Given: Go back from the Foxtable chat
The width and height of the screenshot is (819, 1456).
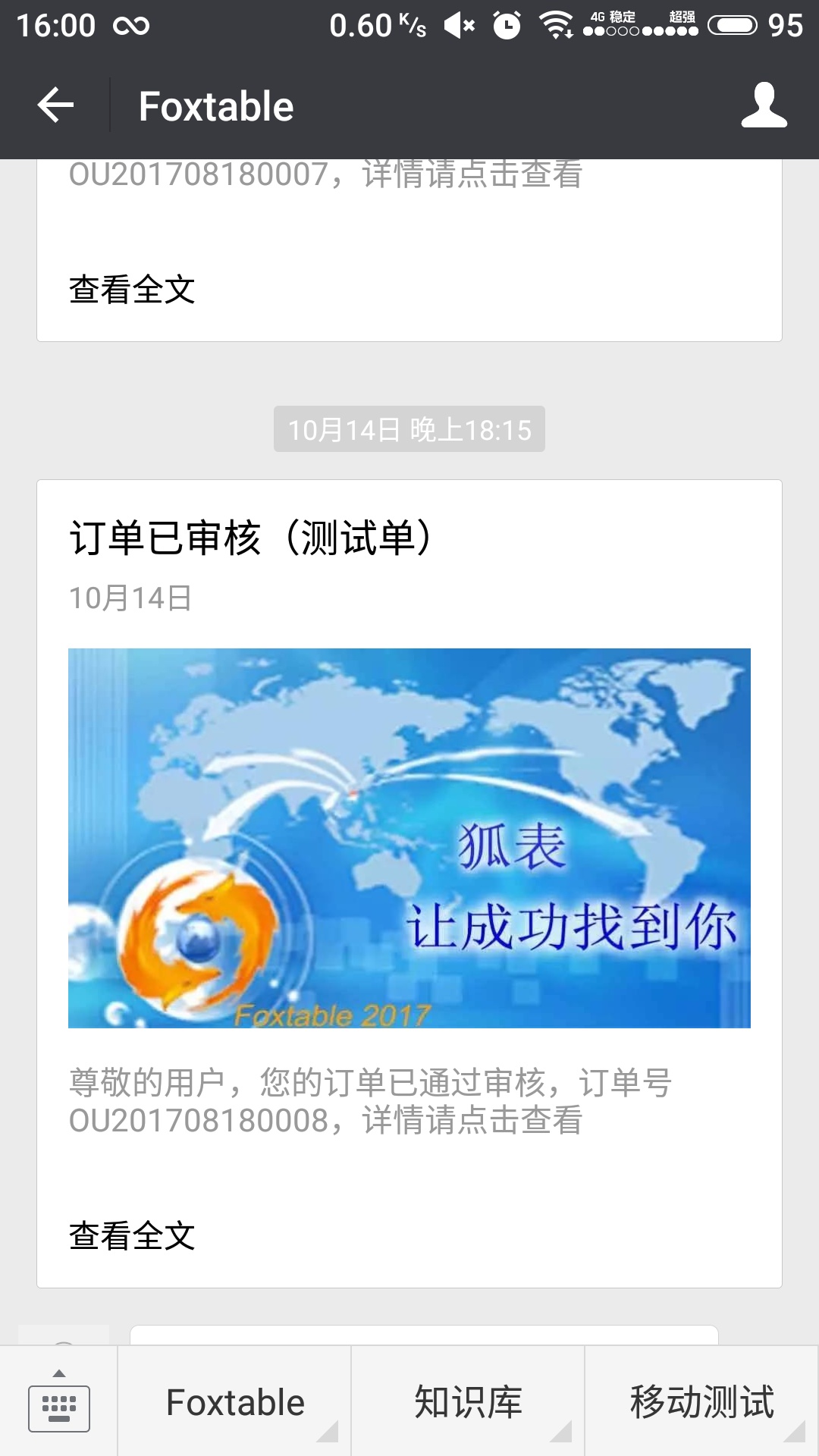Looking at the screenshot, I should tap(55, 105).
